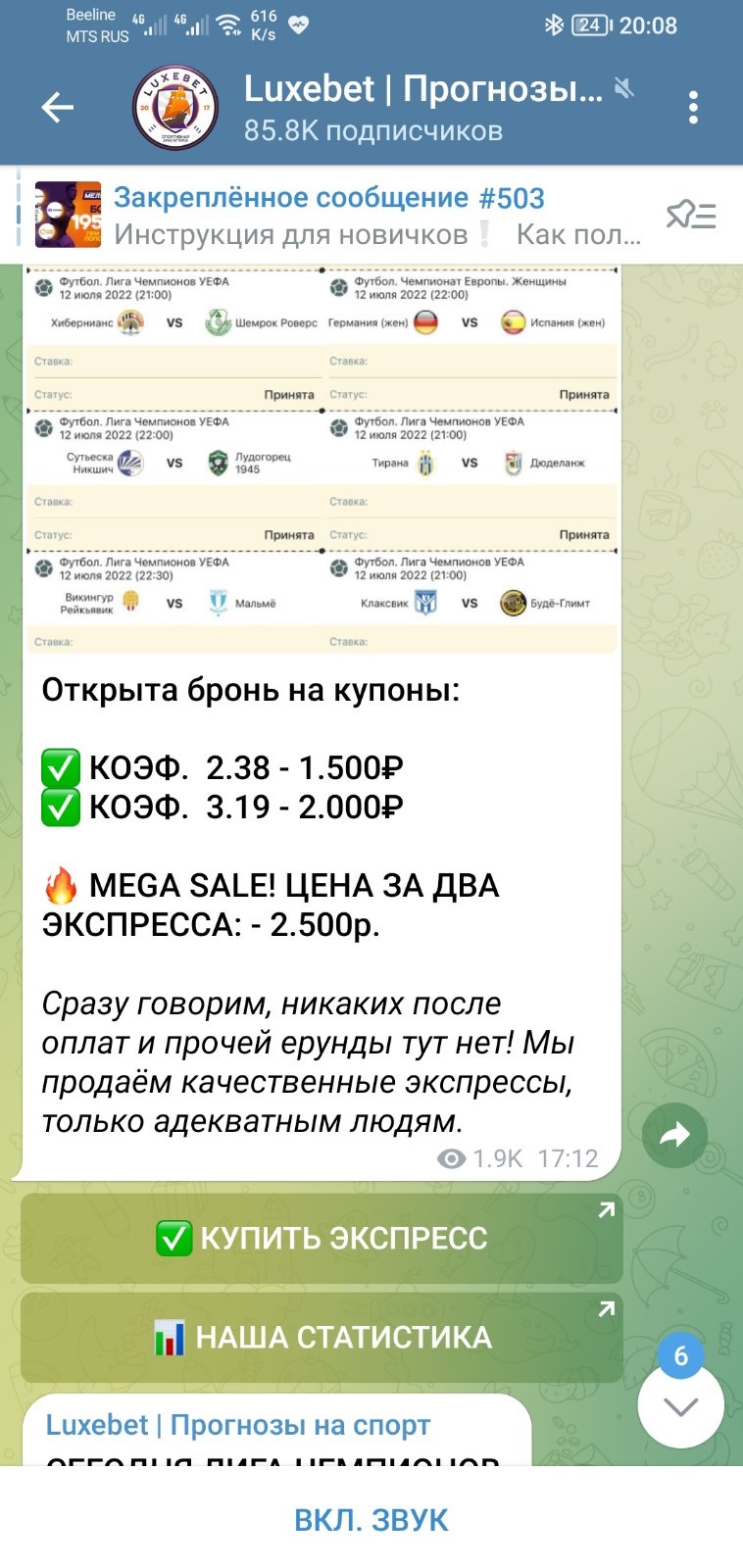Viewport: 743px width, 1568px height.
Task: Open the three-dot overflow menu
Action: (693, 108)
